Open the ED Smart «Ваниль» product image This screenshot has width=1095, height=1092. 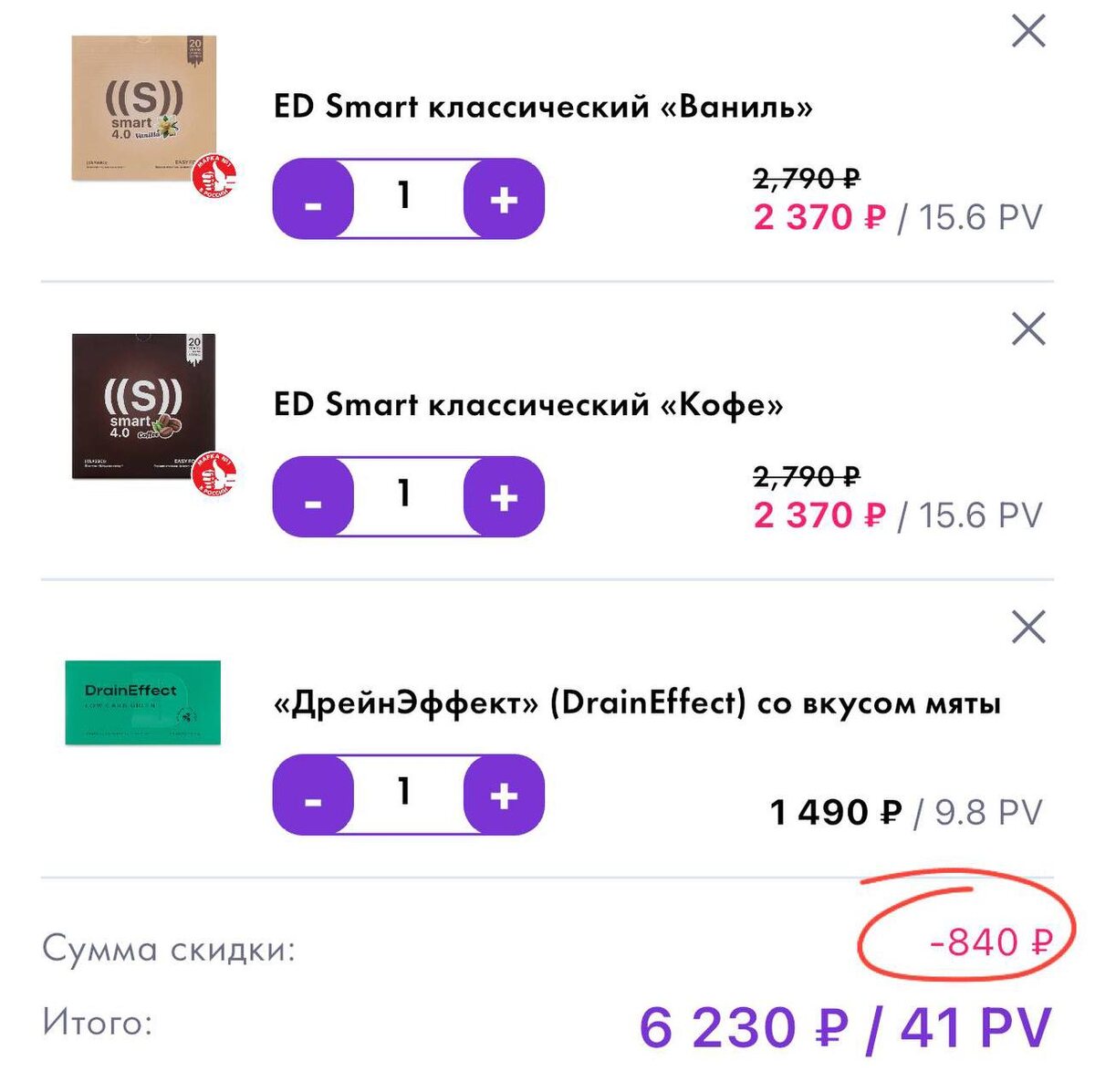pyautogui.click(x=146, y=109)
